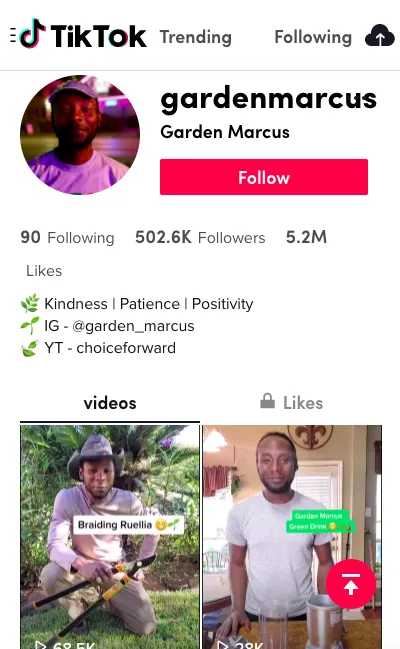Go to the Following feed

313,37
